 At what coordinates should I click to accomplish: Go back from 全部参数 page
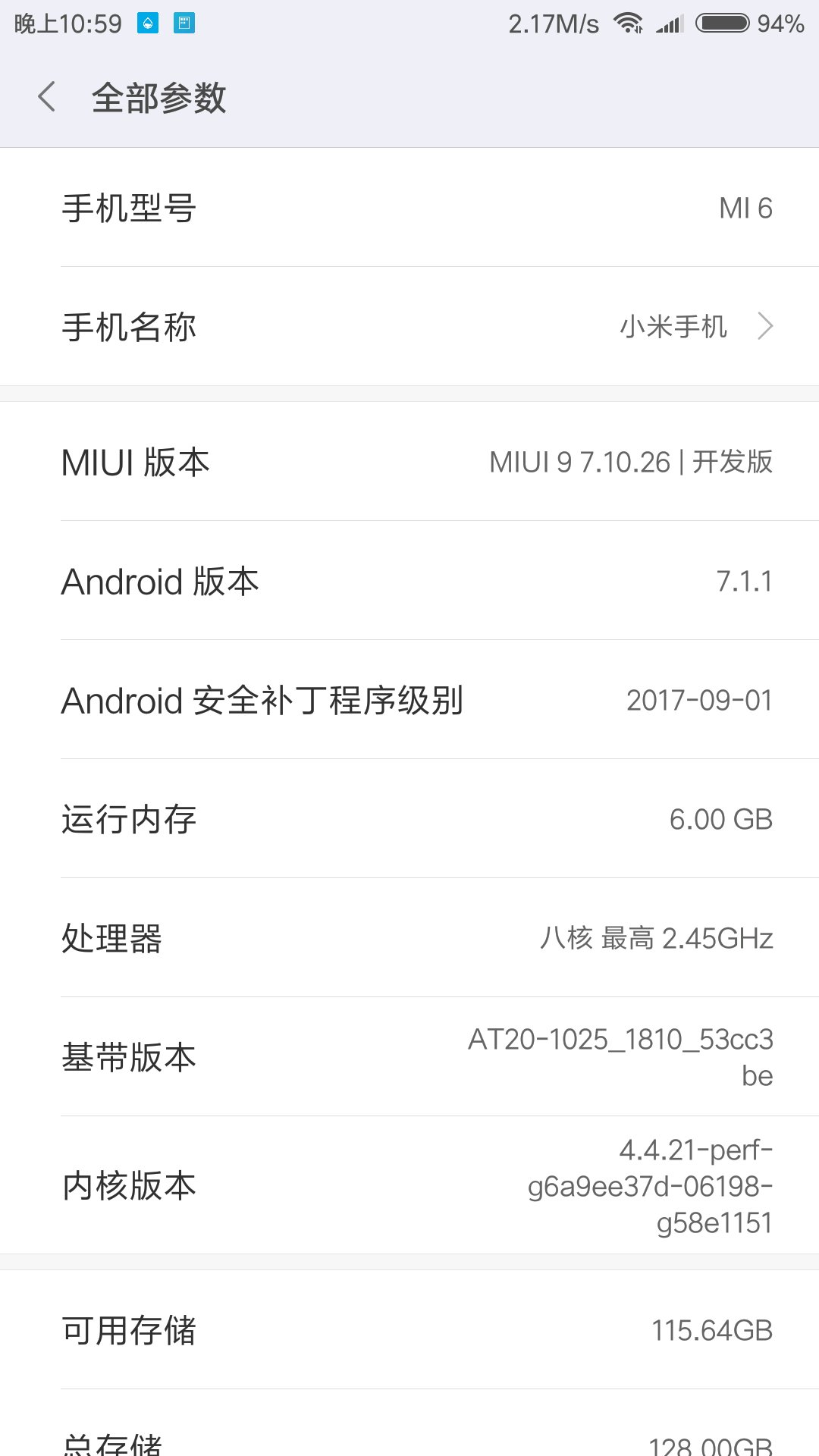coord(47,97)
